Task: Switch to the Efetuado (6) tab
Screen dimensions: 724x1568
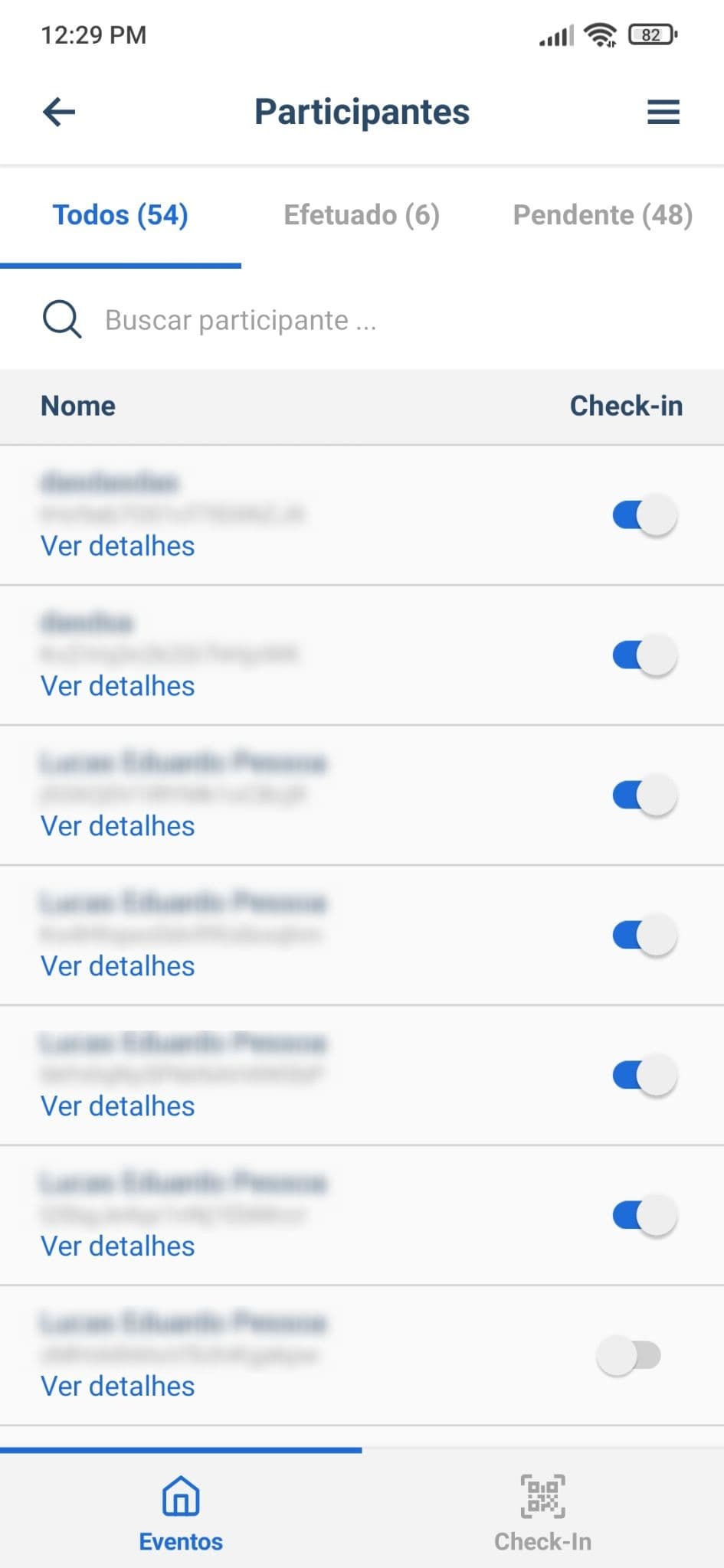Action: [x=362, y=215]
